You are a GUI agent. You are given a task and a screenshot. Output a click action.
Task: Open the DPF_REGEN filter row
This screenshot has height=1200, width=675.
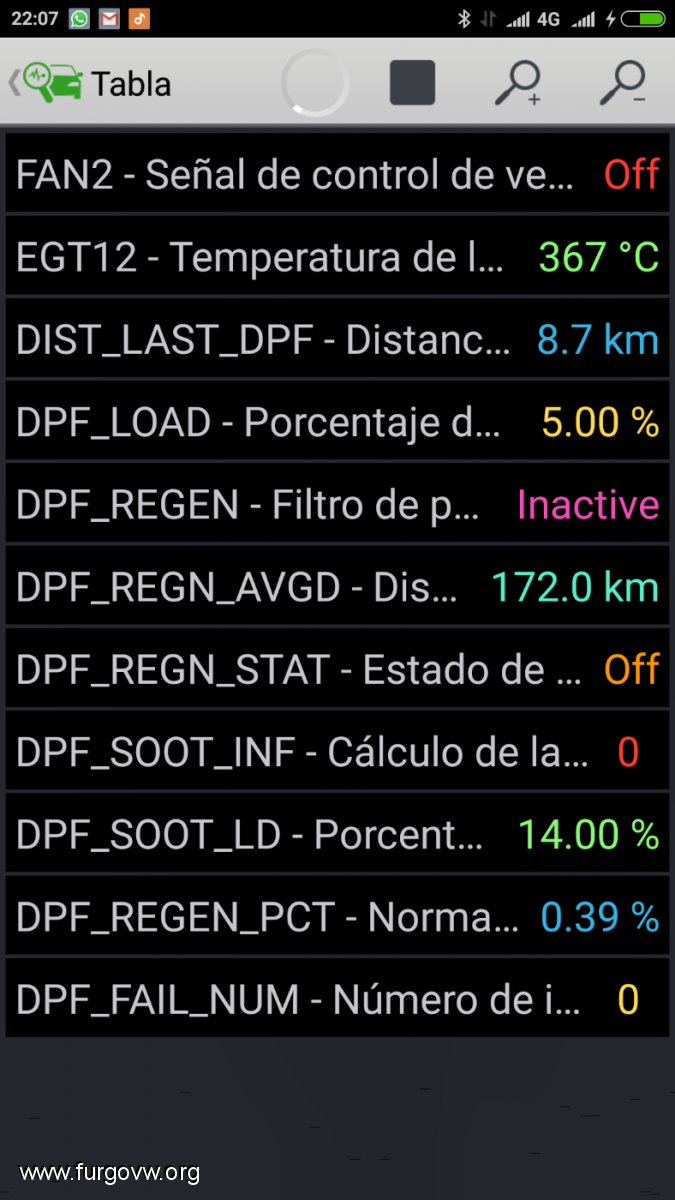[x=337, y=504]
